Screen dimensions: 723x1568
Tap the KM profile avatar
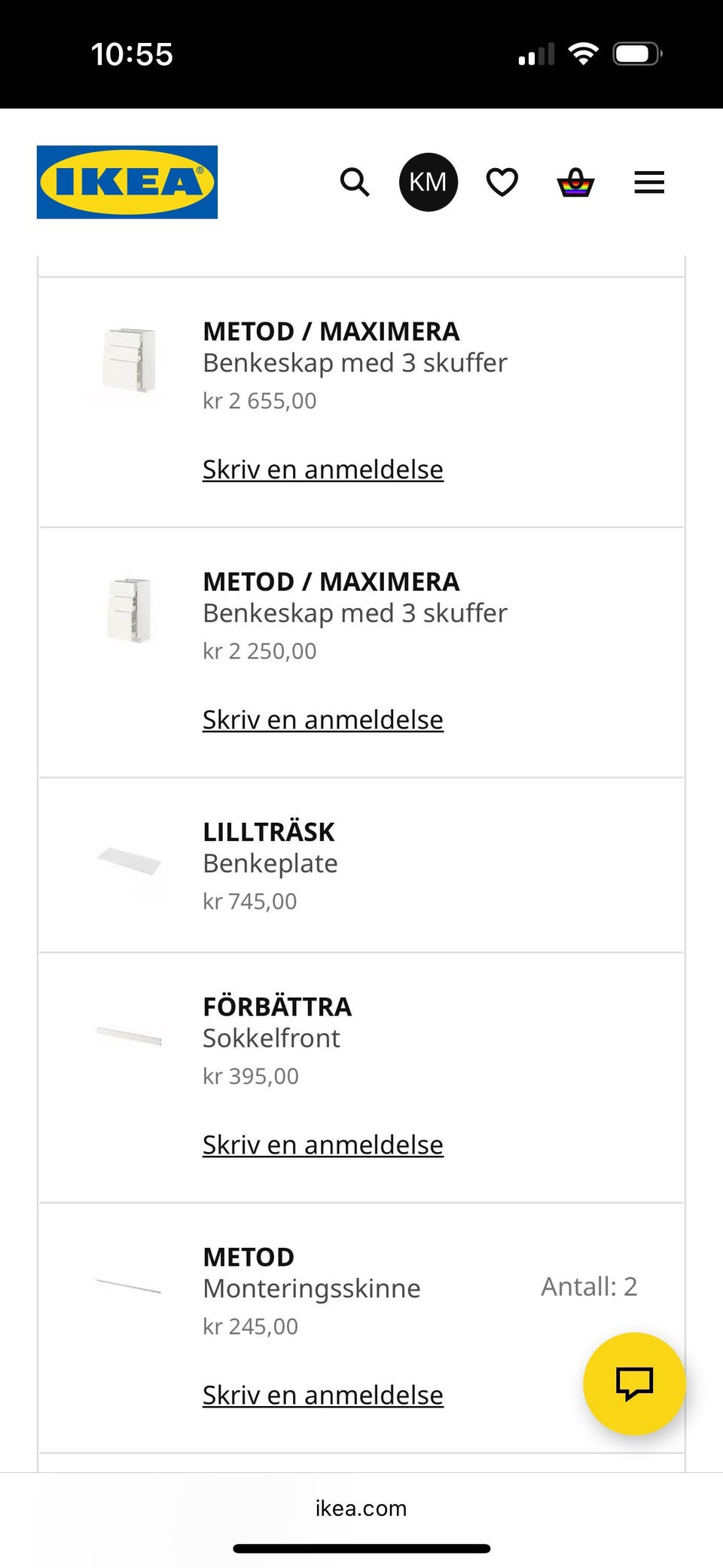click(428, 182)
